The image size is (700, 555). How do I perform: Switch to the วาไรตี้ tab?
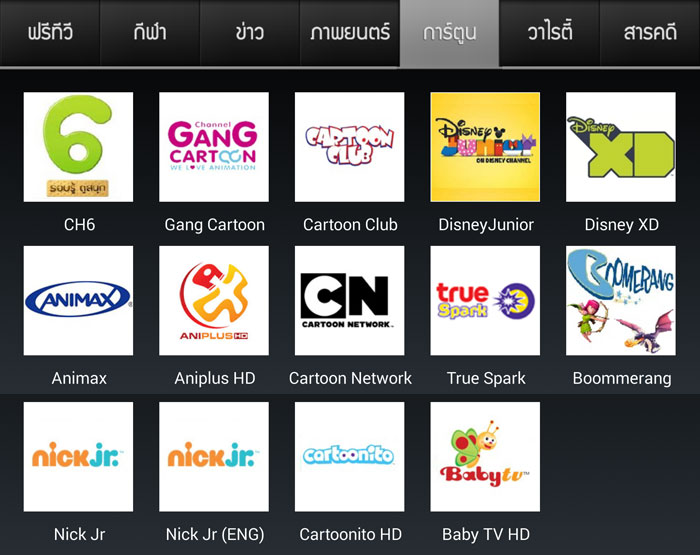click(x=549, y=33)
